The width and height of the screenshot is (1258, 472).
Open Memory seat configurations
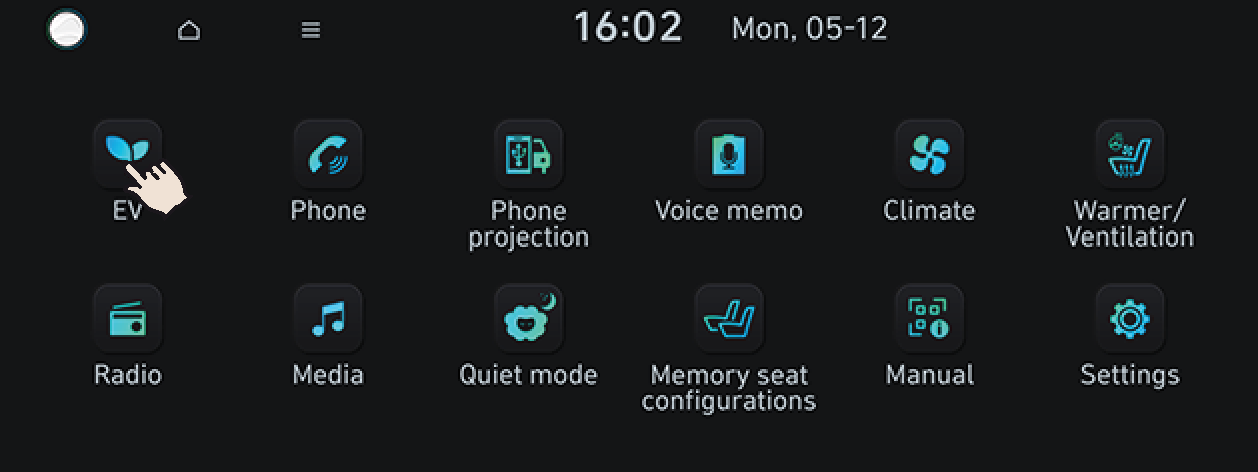click(x=729, y=319)
